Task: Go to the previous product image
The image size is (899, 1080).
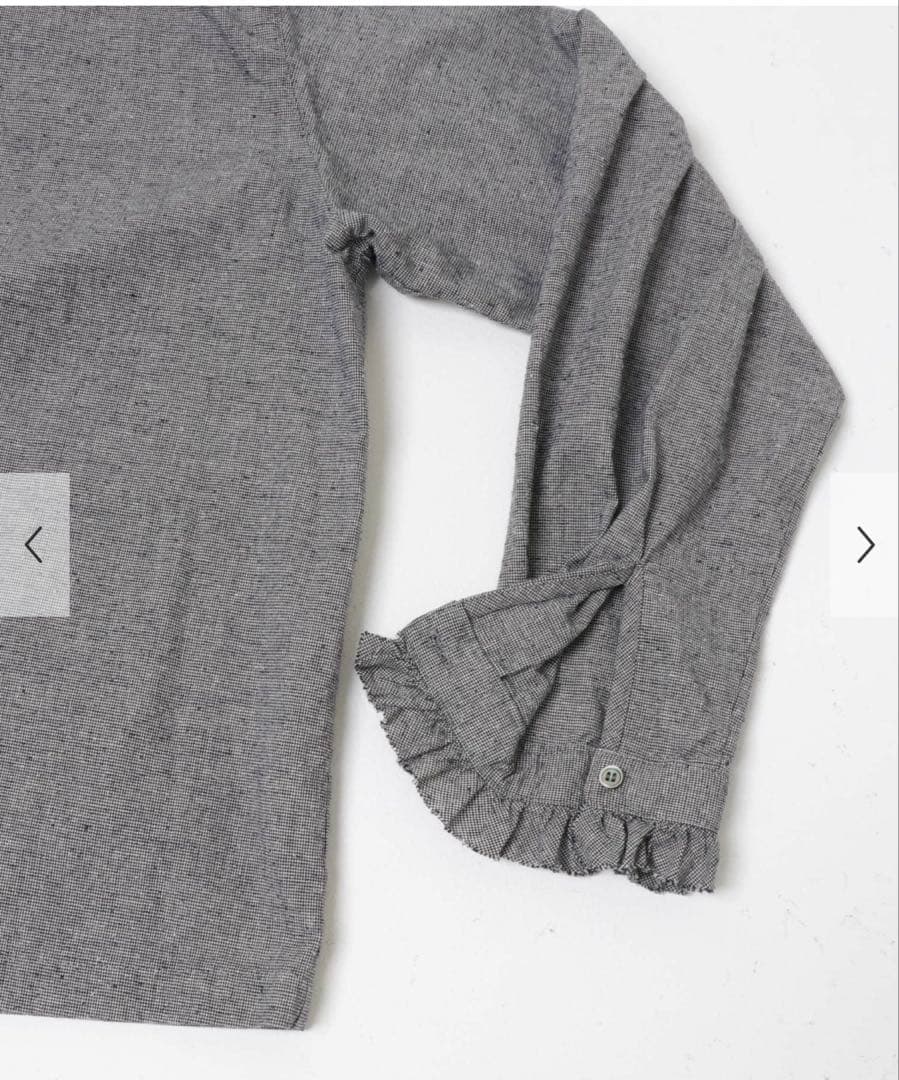Action: coord(34,545)
